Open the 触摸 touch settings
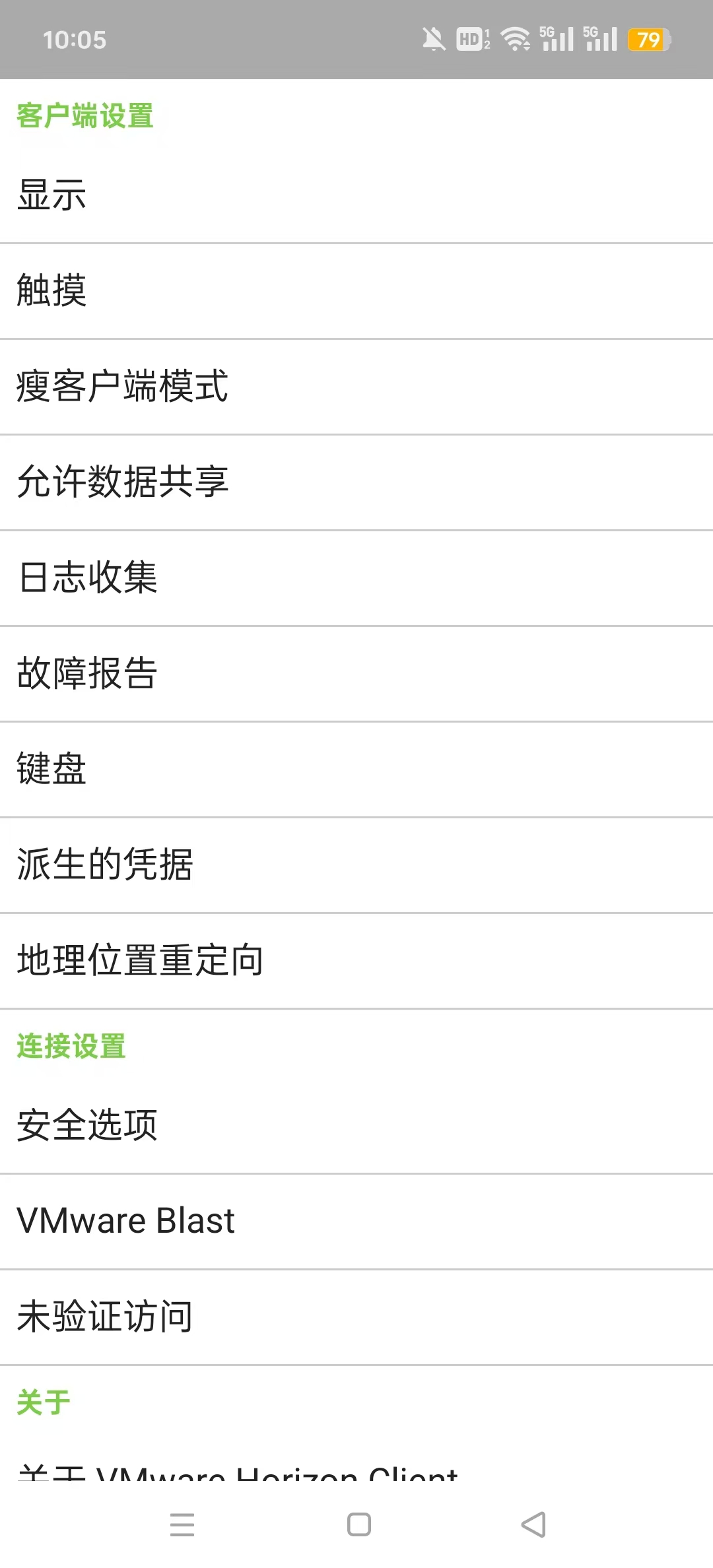 (356, 291)
